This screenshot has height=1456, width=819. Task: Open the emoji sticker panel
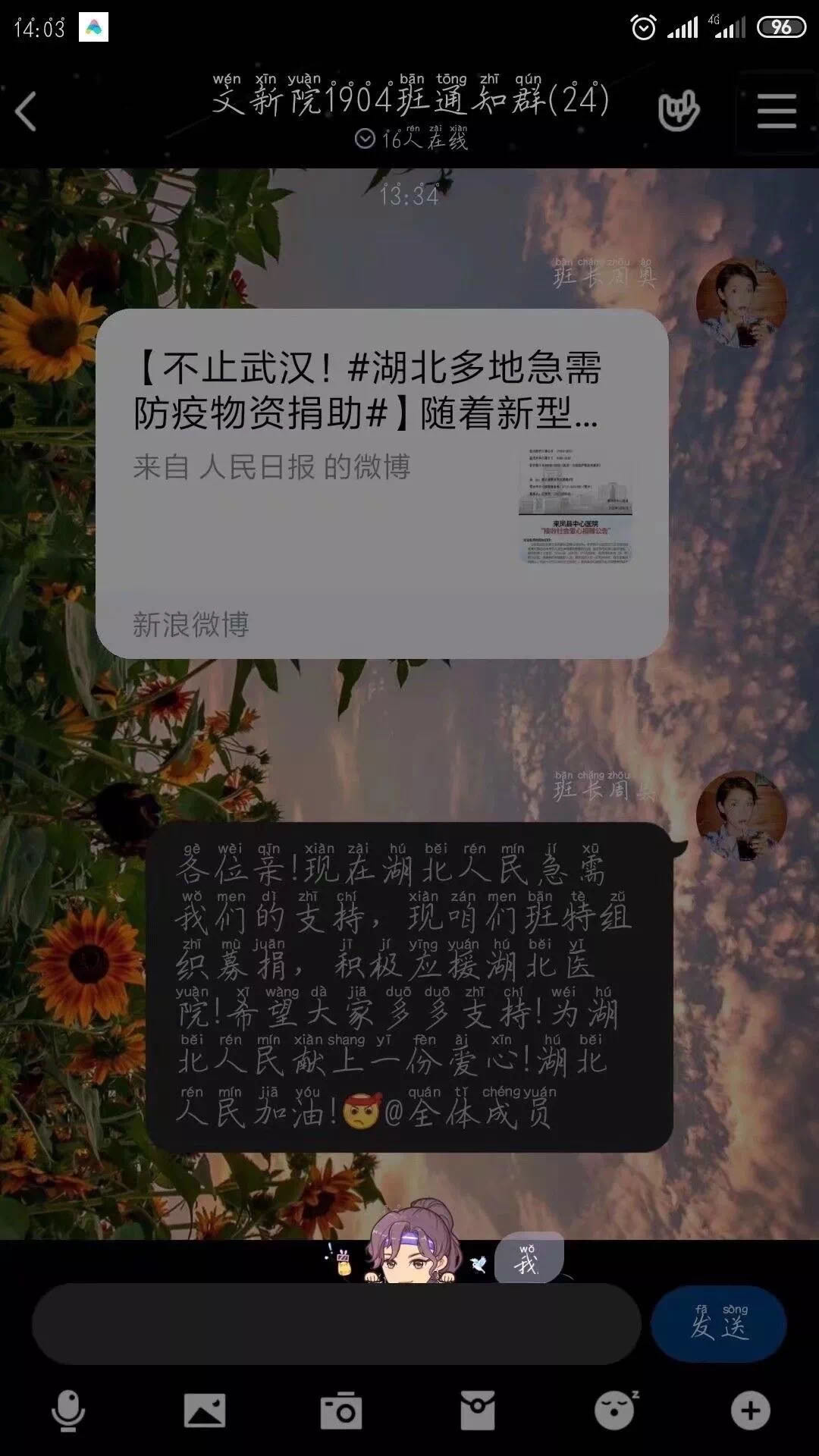[615, 1410]
